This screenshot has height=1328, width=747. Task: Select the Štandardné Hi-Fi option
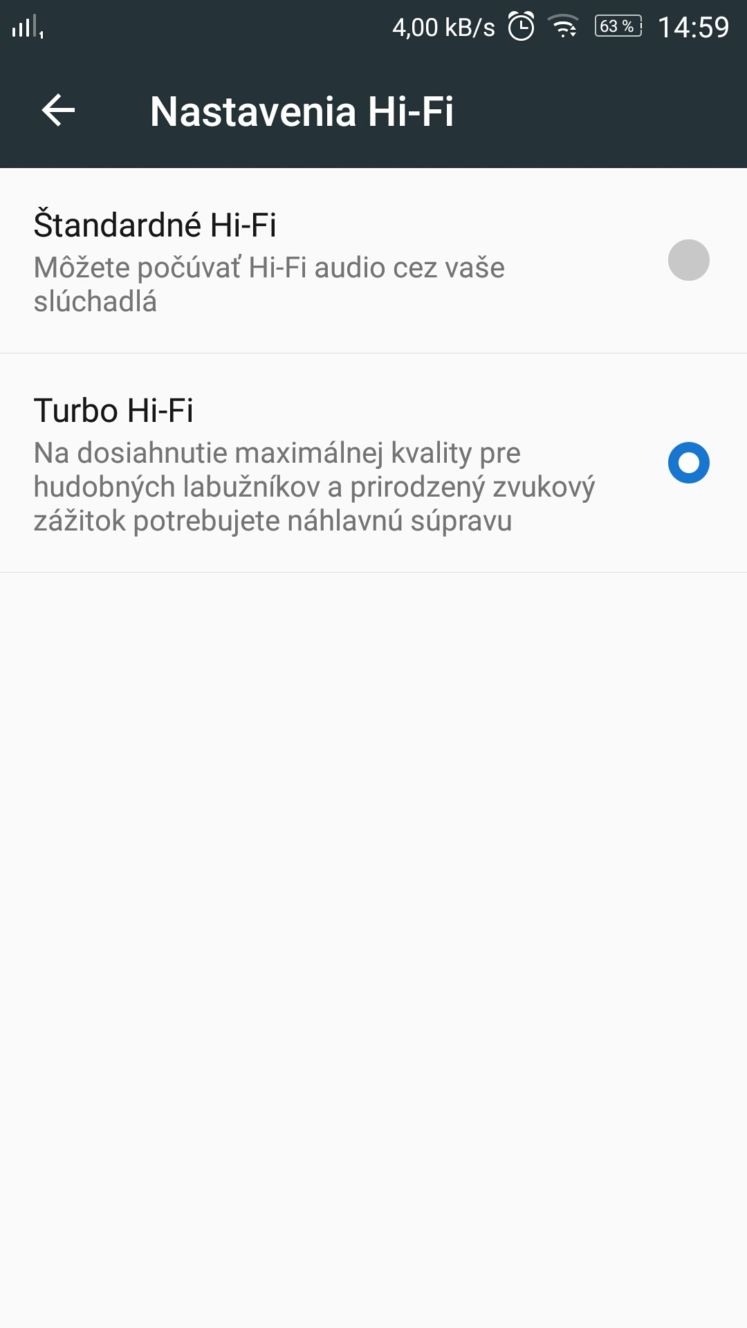(x=373, y=260)
